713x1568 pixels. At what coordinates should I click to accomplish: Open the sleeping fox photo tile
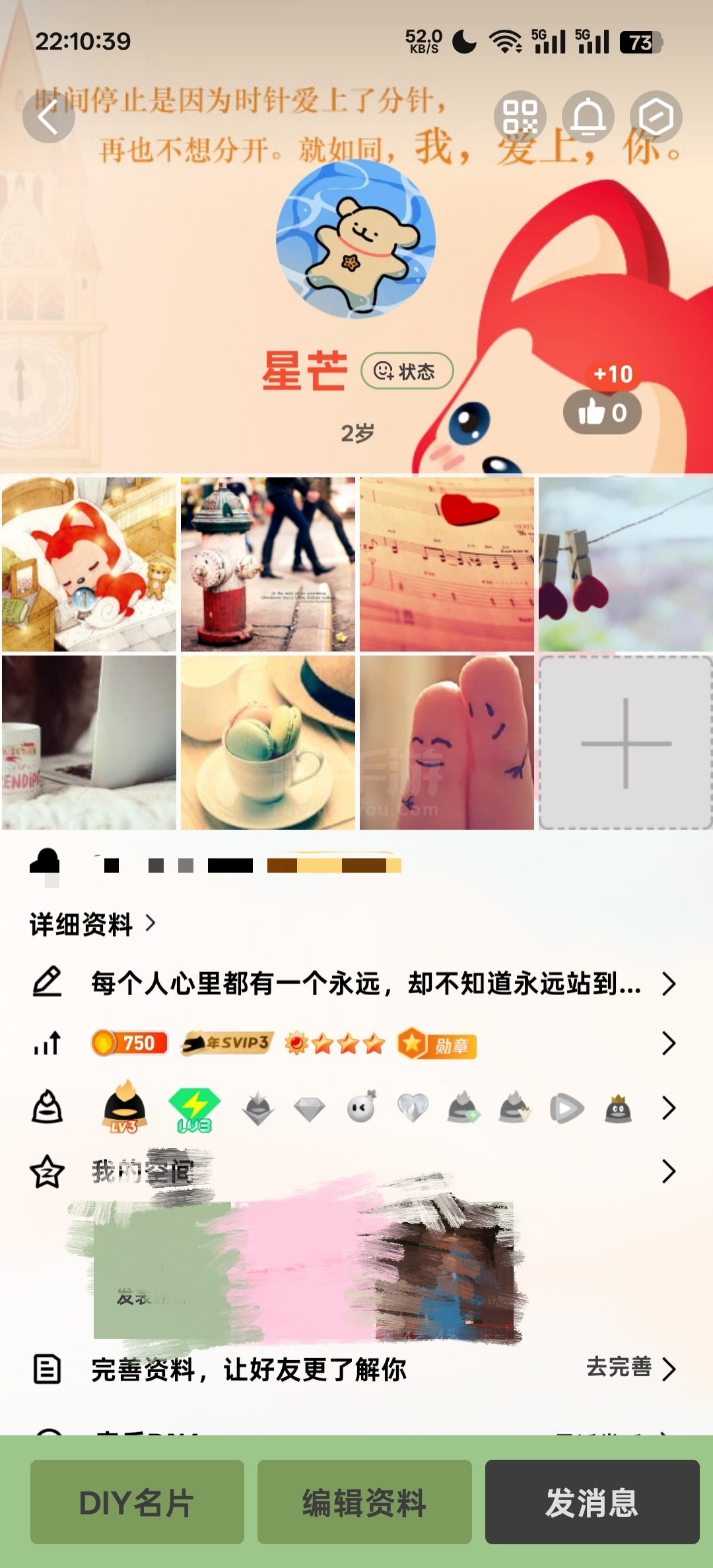click(89, 564)
